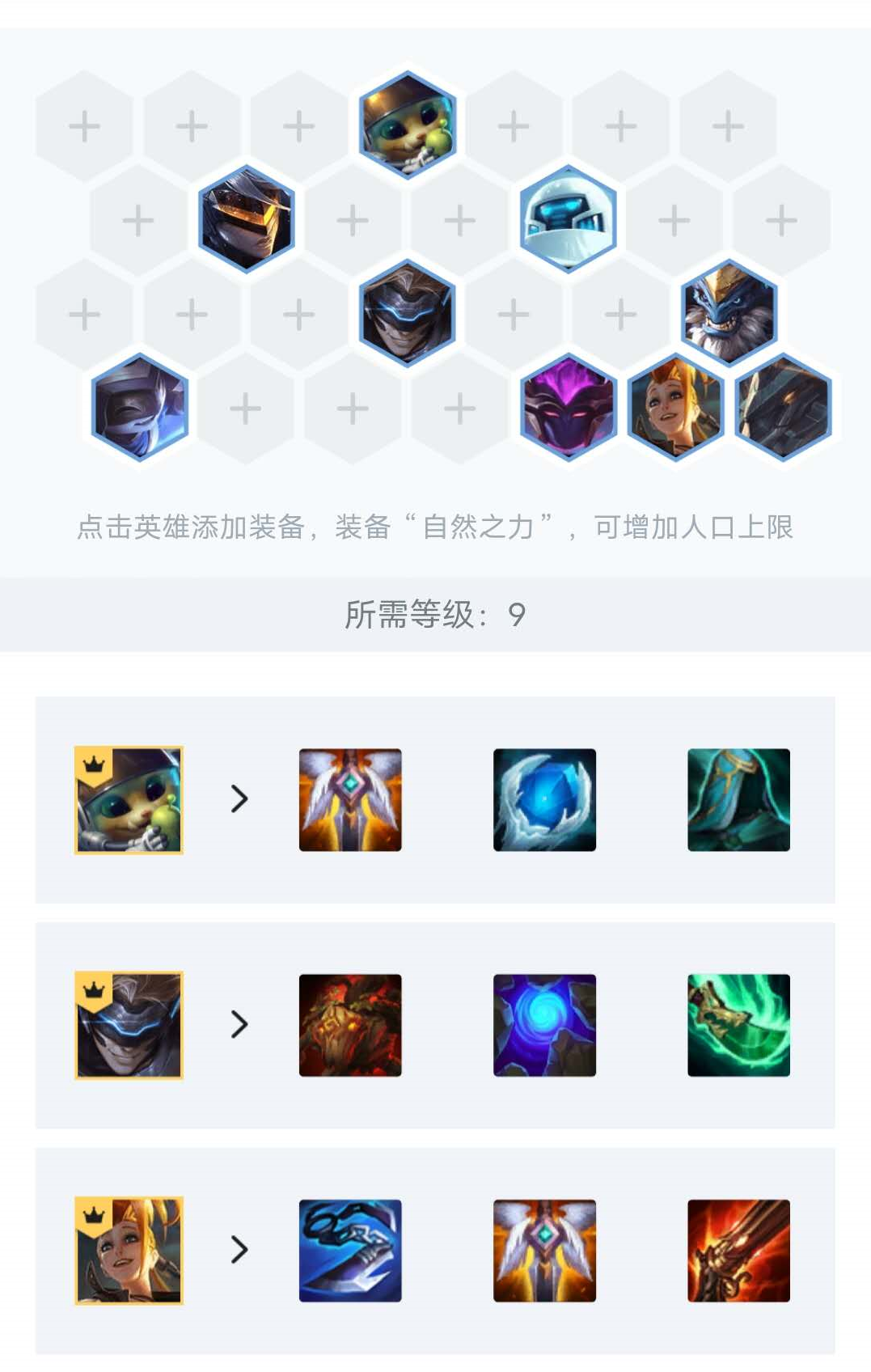Add a hero in empty slot right of hooded ninja

click(x=246, y=408)
